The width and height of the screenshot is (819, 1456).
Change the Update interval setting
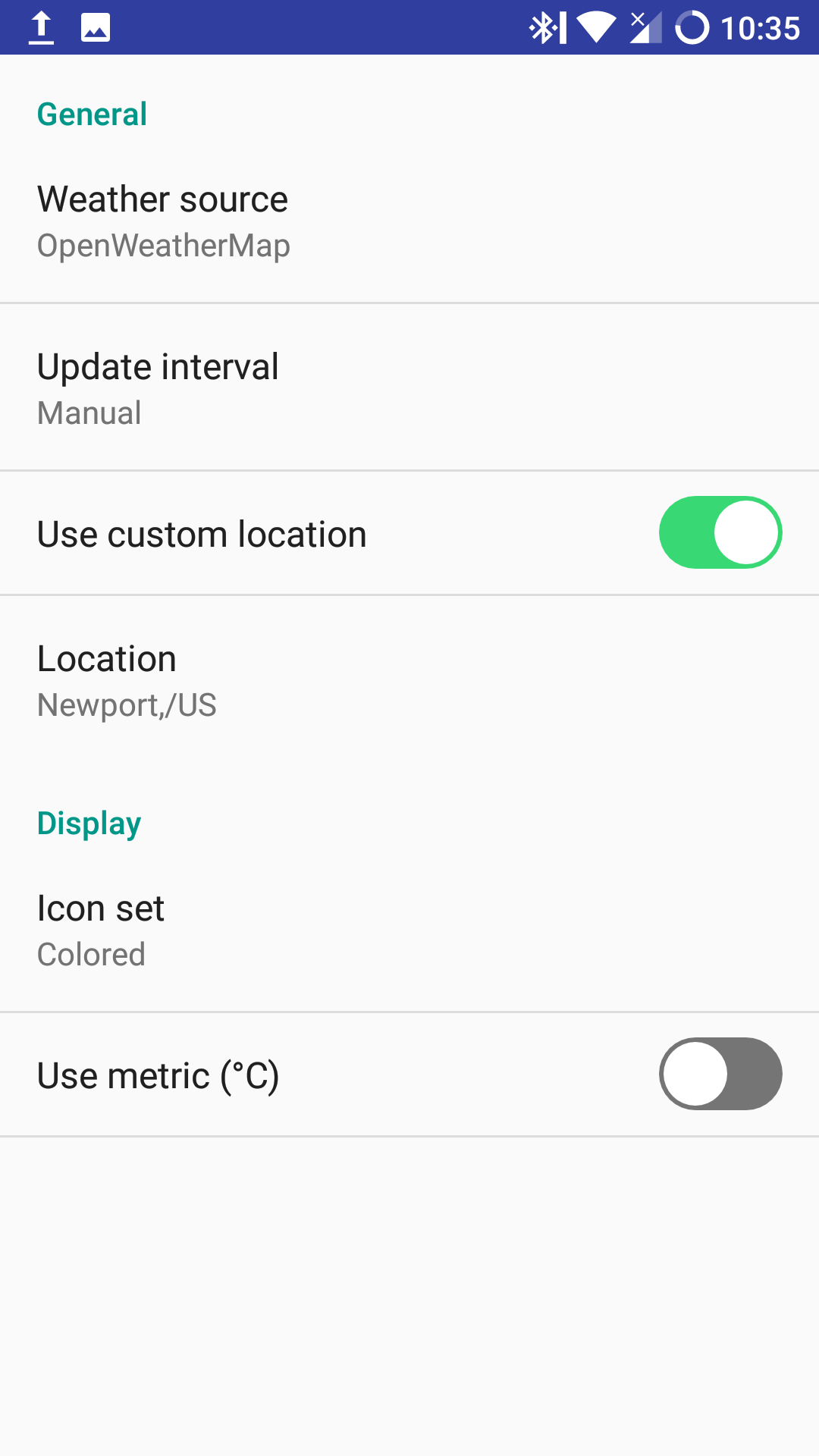pos(409,388)
